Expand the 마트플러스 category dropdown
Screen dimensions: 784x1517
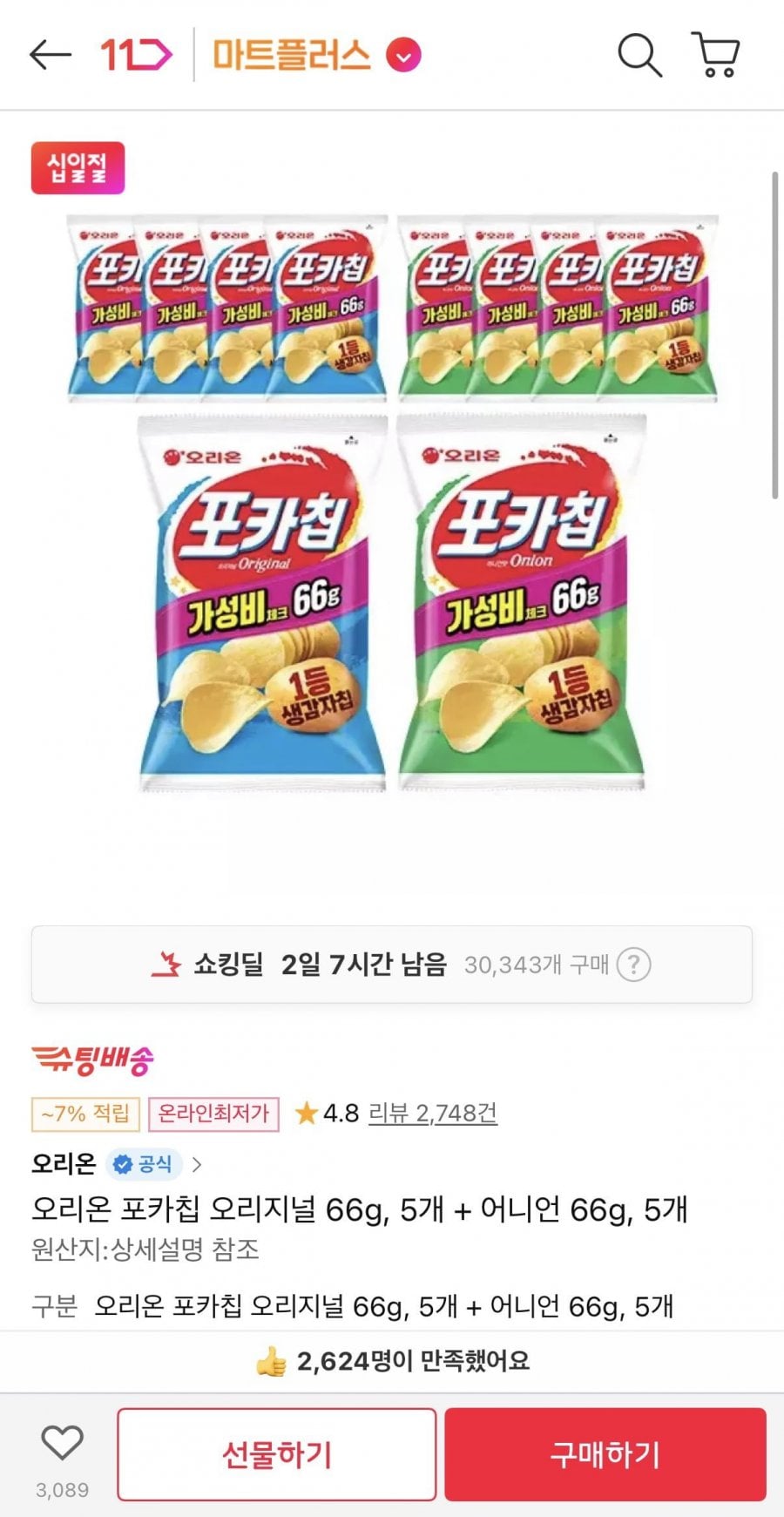(x=403, y=56)
